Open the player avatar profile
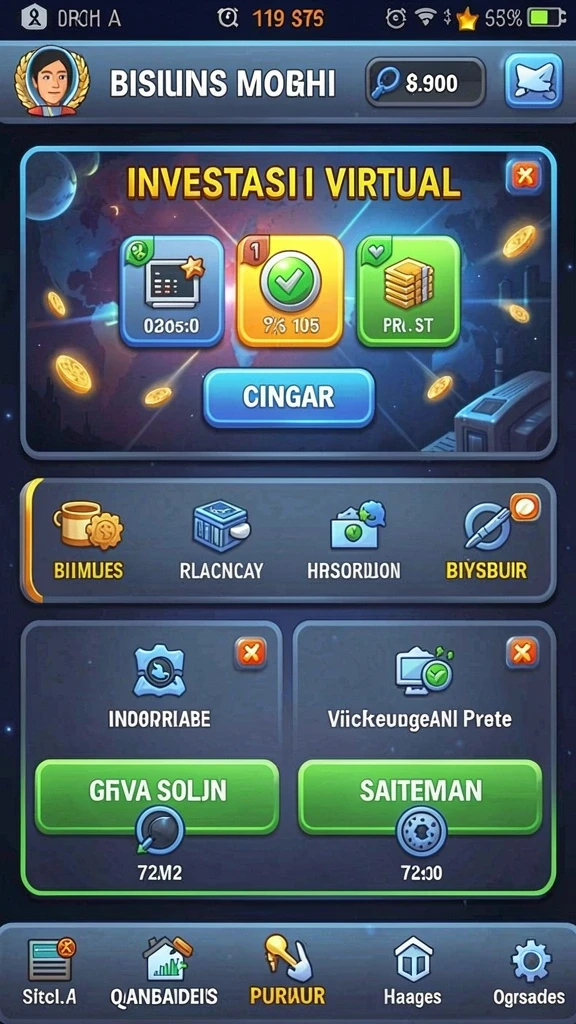The image size is (576, 1024). [x=52, y=82]
